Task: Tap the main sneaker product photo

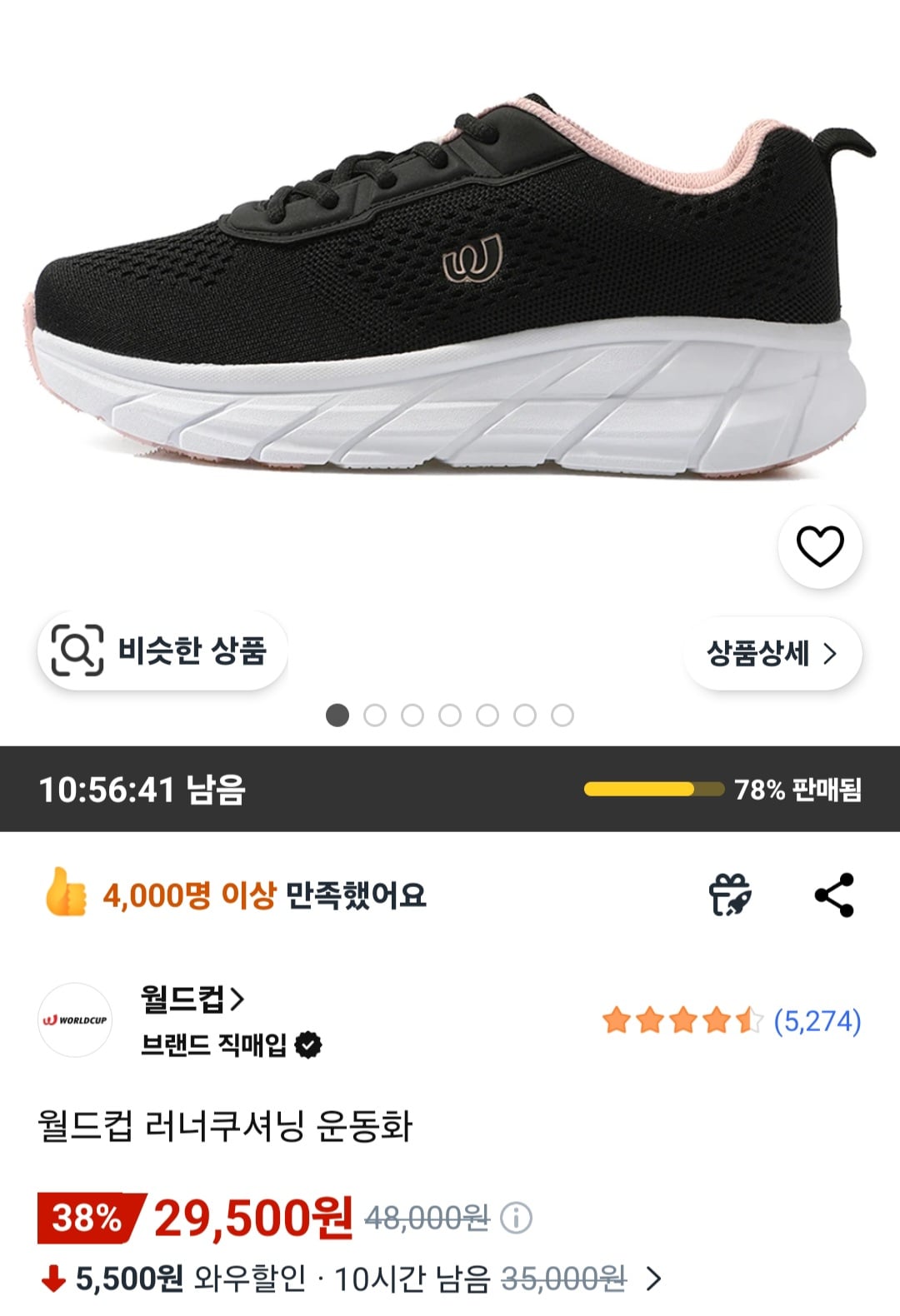Action: coord(450,292)
